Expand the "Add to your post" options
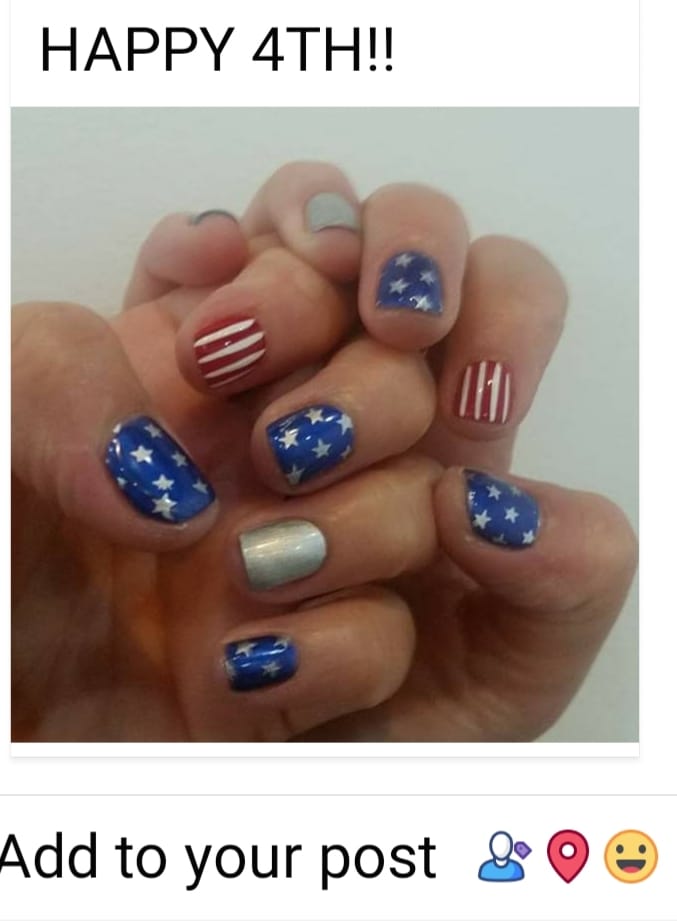677x921 pixels. pos(217,858)
